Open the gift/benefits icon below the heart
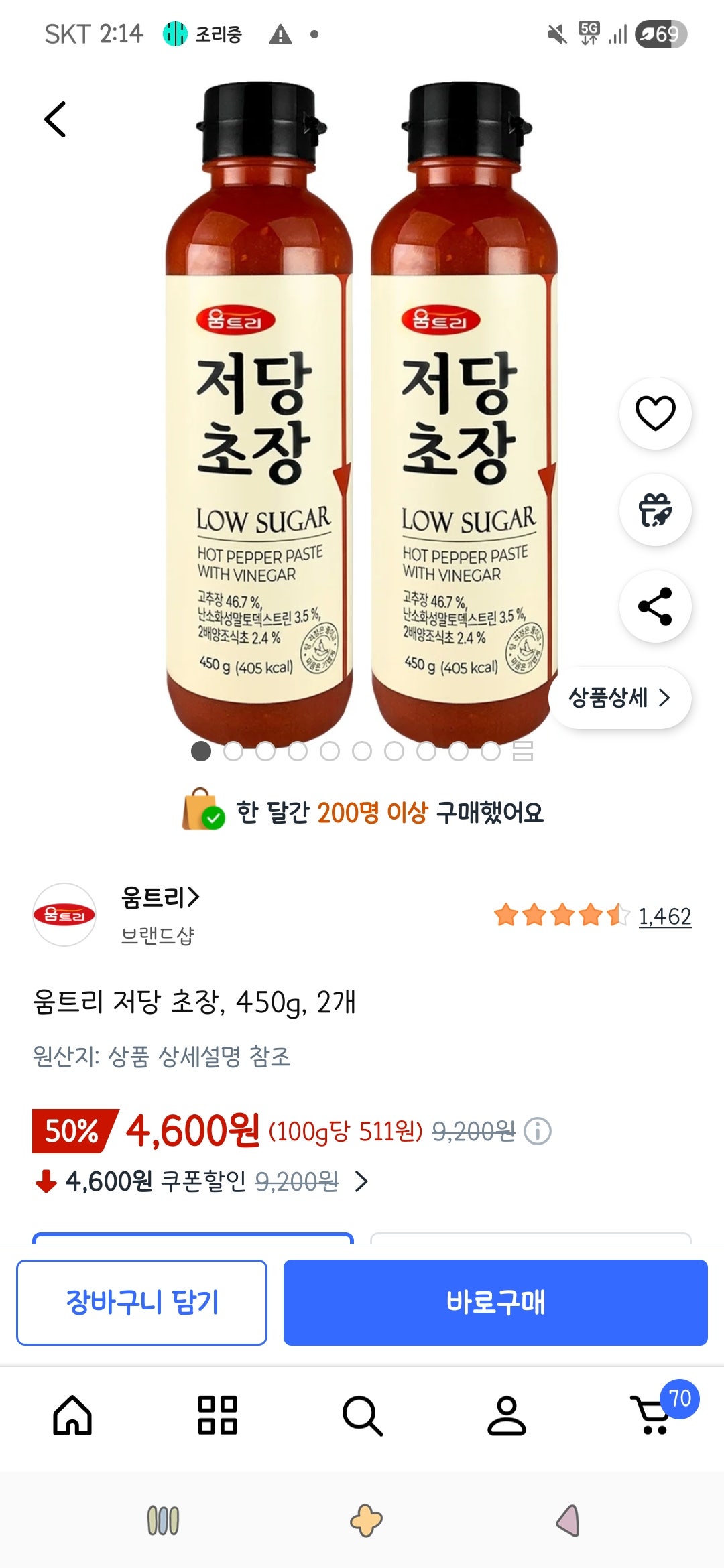 [655, 510]
